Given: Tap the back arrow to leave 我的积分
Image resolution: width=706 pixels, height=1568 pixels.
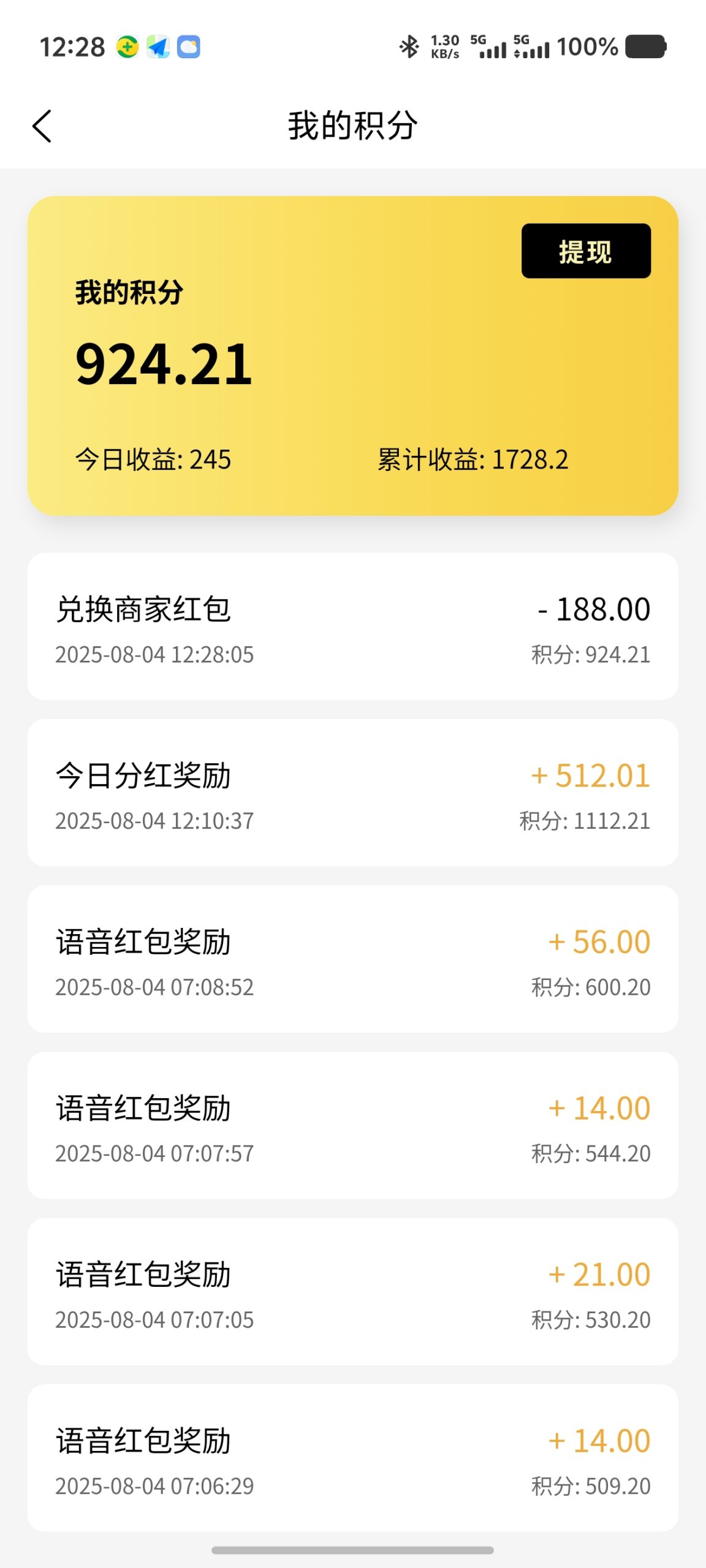Looking at the screenshot, I should coord(42,126).
